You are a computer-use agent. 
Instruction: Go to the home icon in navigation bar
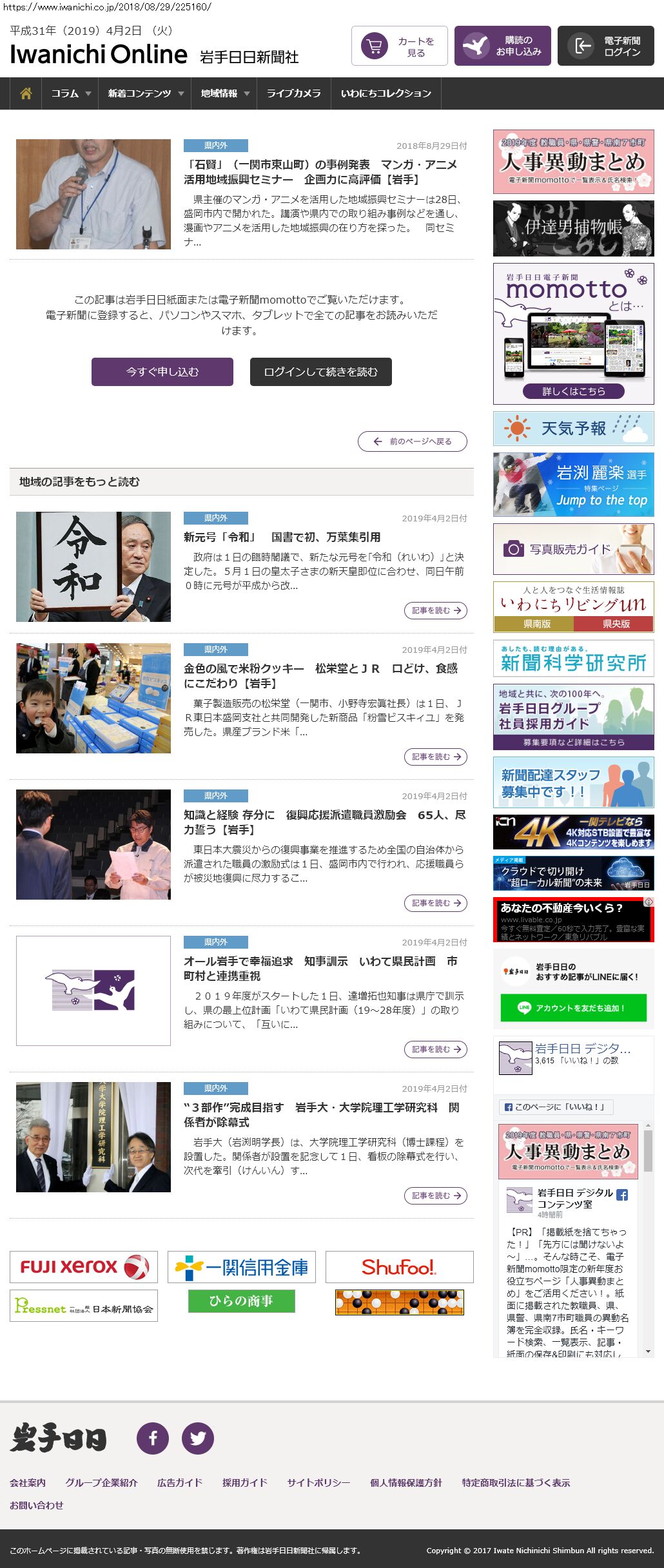click(x=26, y=93)
